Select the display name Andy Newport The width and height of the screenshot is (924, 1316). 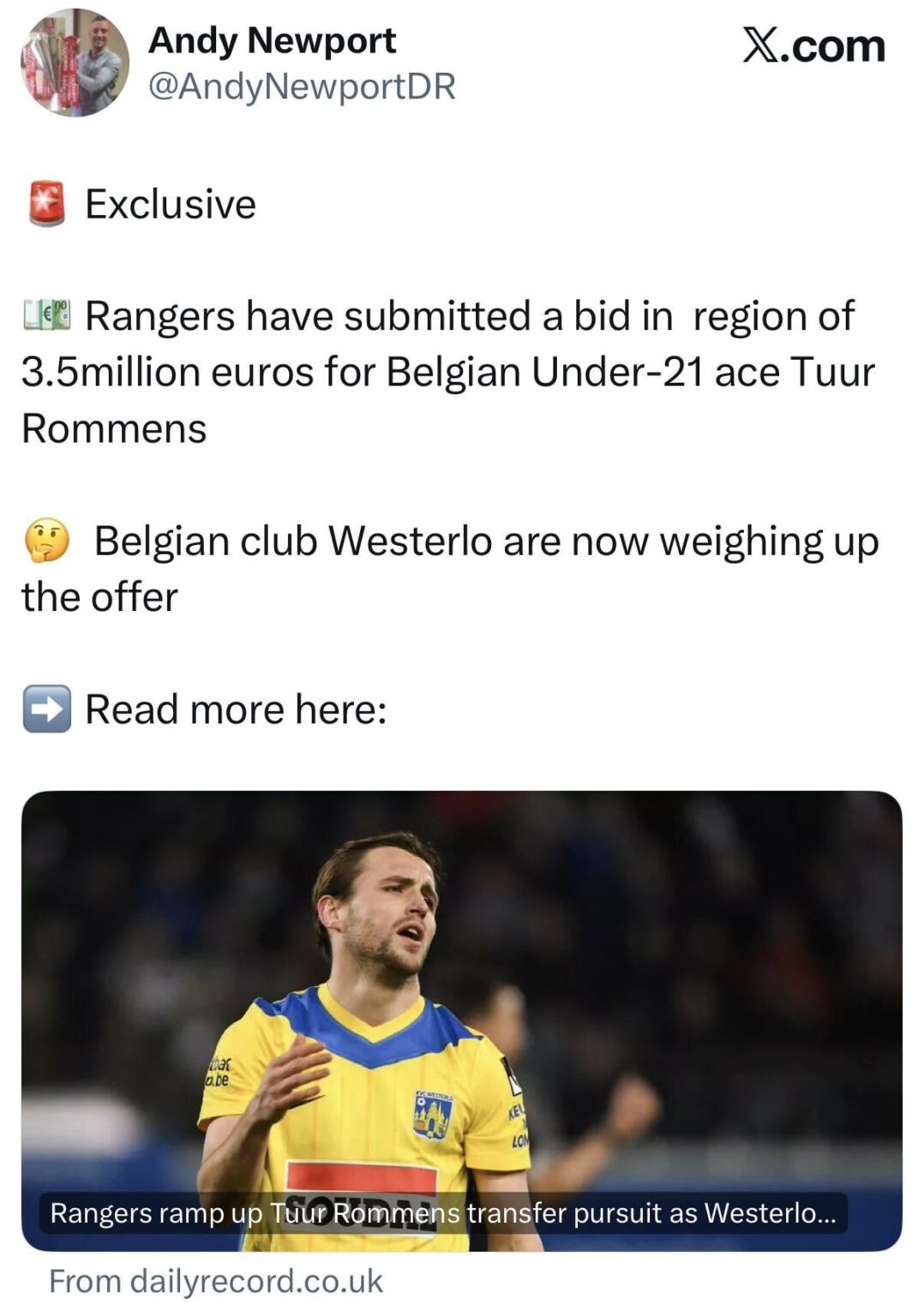(x=273, y=39)
